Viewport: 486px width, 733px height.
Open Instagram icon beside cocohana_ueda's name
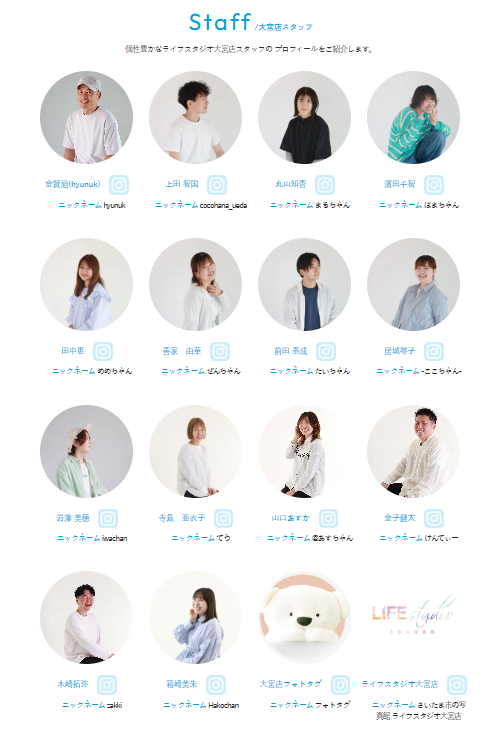(217, 185)
